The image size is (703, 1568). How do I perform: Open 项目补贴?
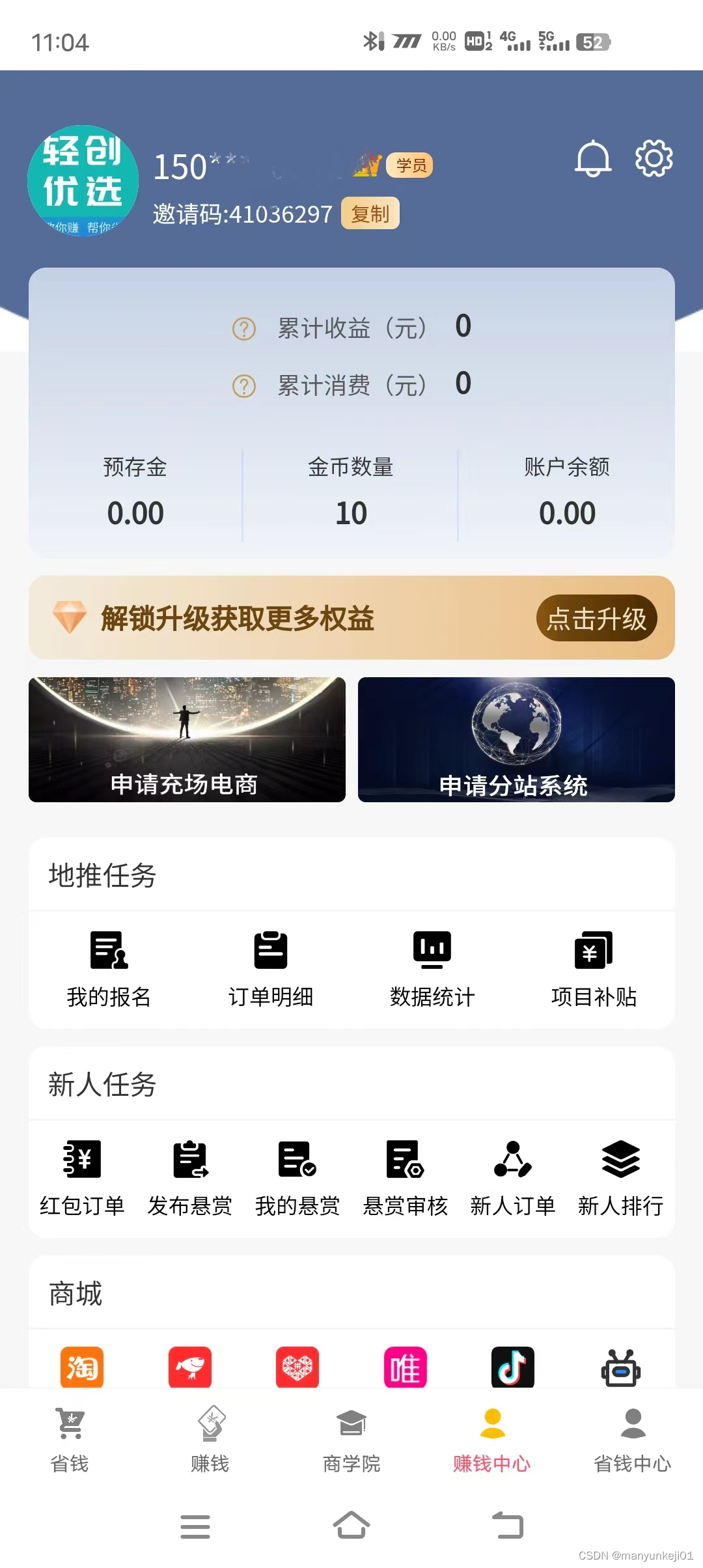[x=594, y=968]
